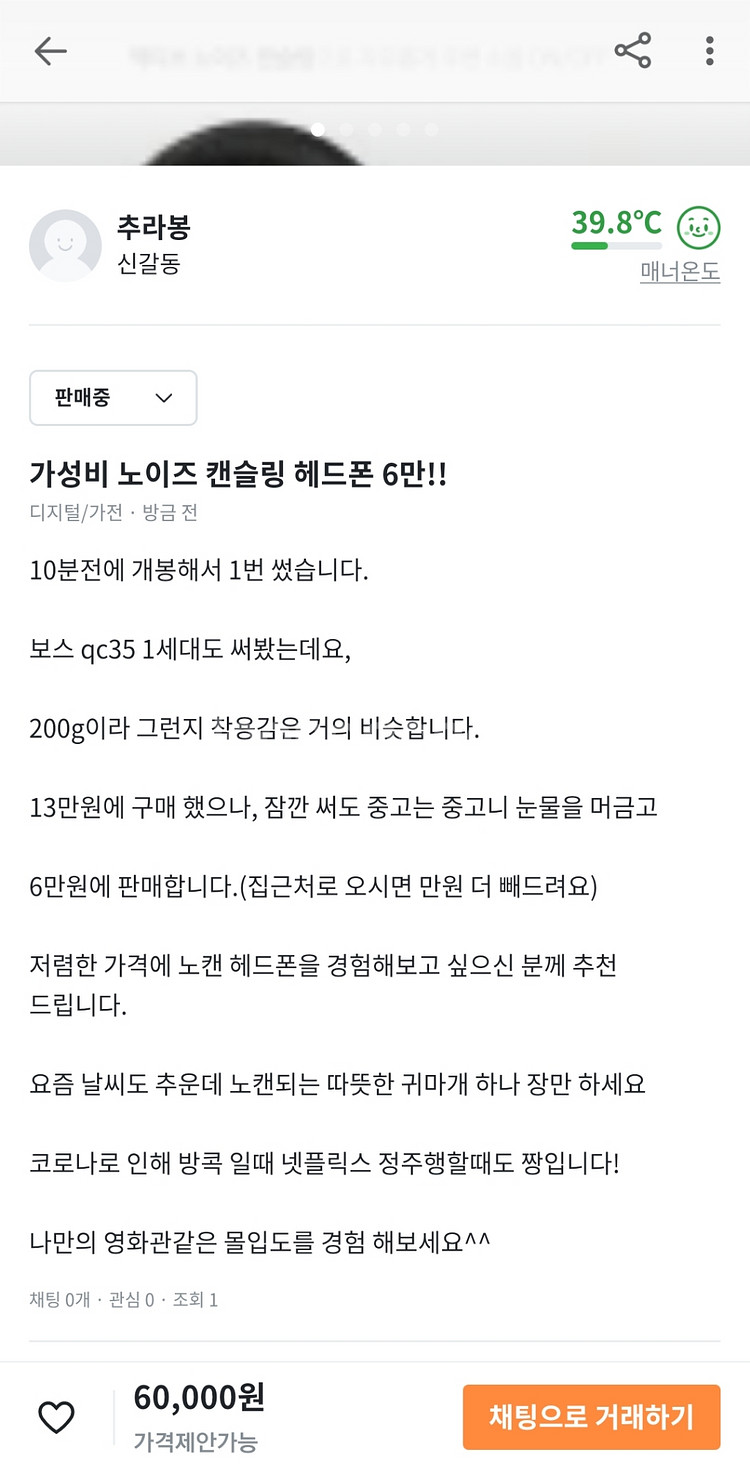Start chat via 채팅으로 거래하기

pyautogui.click(x=591, y=1417)
